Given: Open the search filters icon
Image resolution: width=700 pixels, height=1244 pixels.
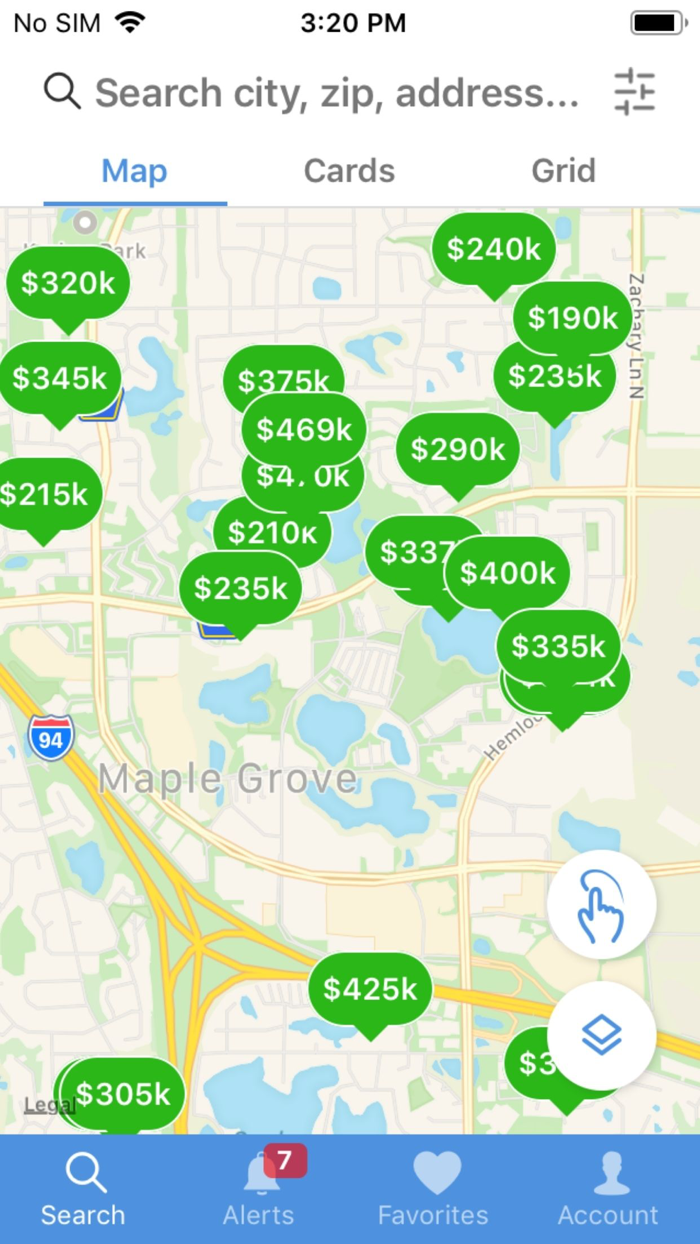Looking at the screenshot, I should 634,92.
